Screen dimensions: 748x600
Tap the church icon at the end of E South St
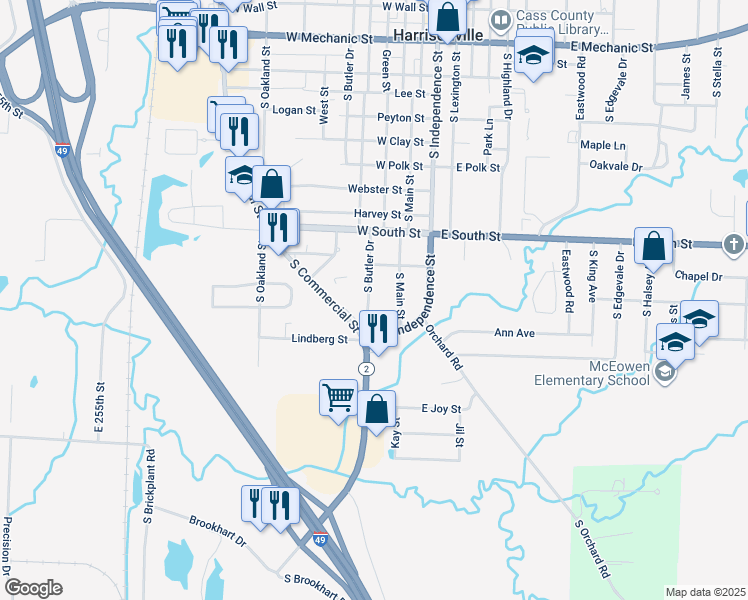click(733, 245)
